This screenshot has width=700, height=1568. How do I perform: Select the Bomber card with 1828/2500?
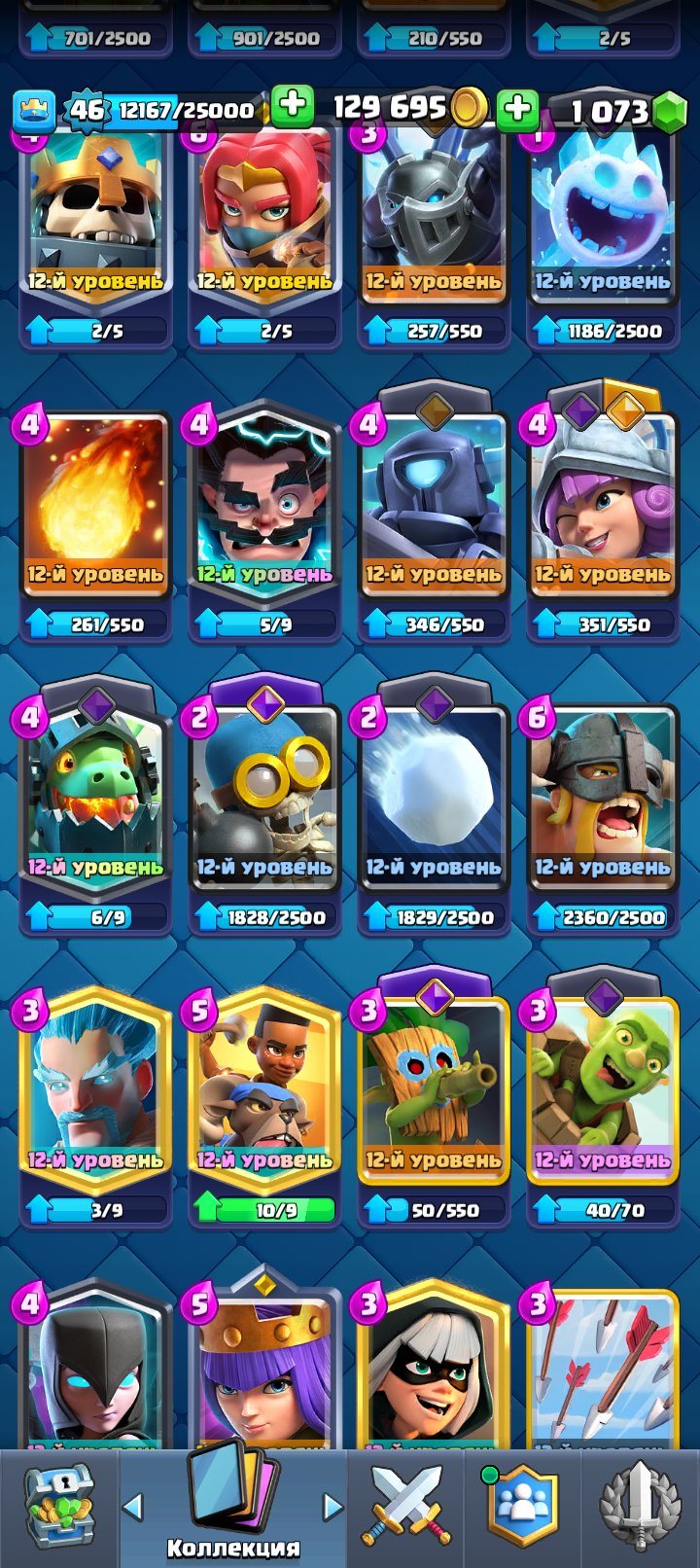(x=264, y=800)
